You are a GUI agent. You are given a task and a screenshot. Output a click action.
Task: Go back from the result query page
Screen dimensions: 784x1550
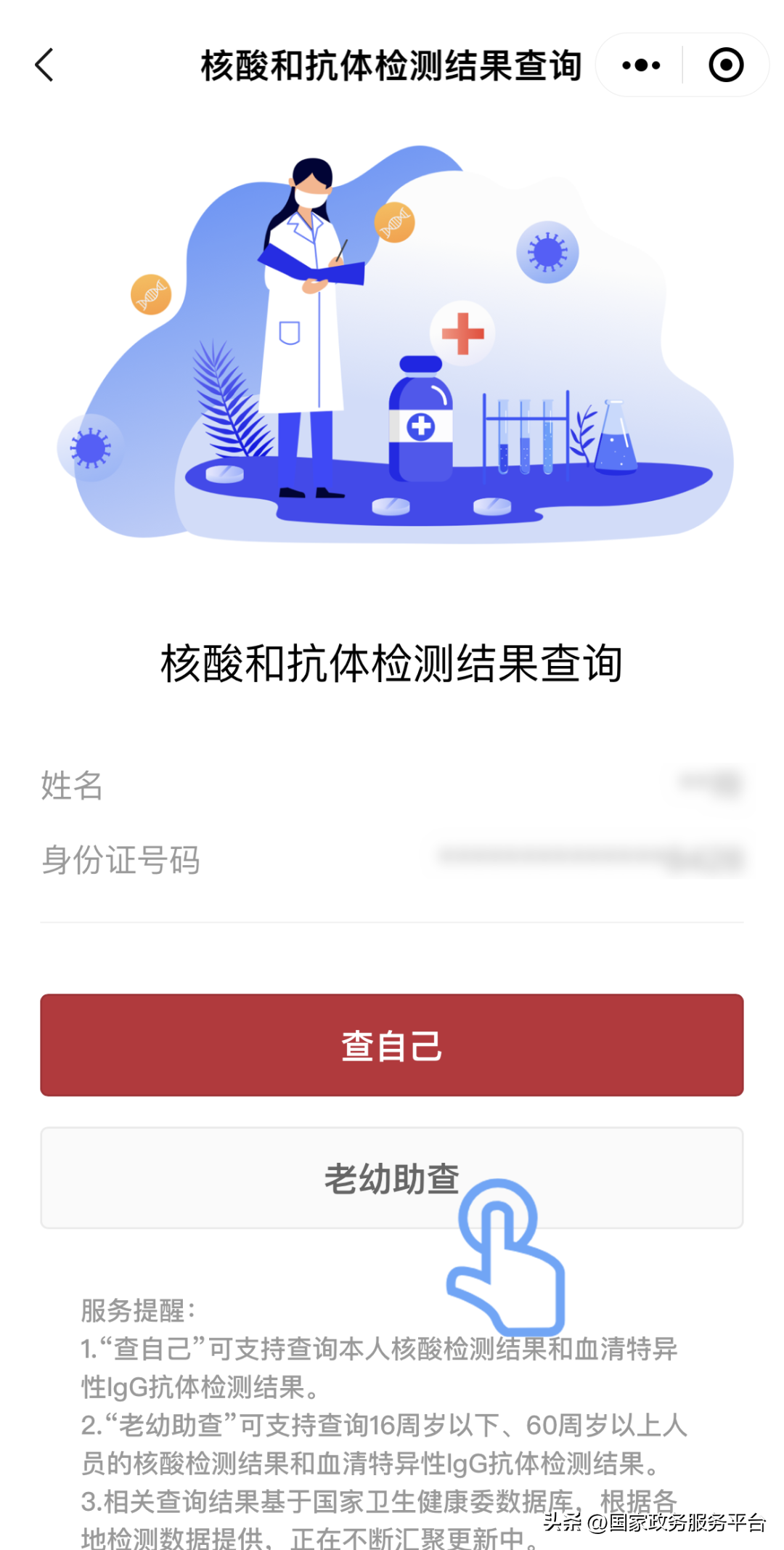[45, 65]
